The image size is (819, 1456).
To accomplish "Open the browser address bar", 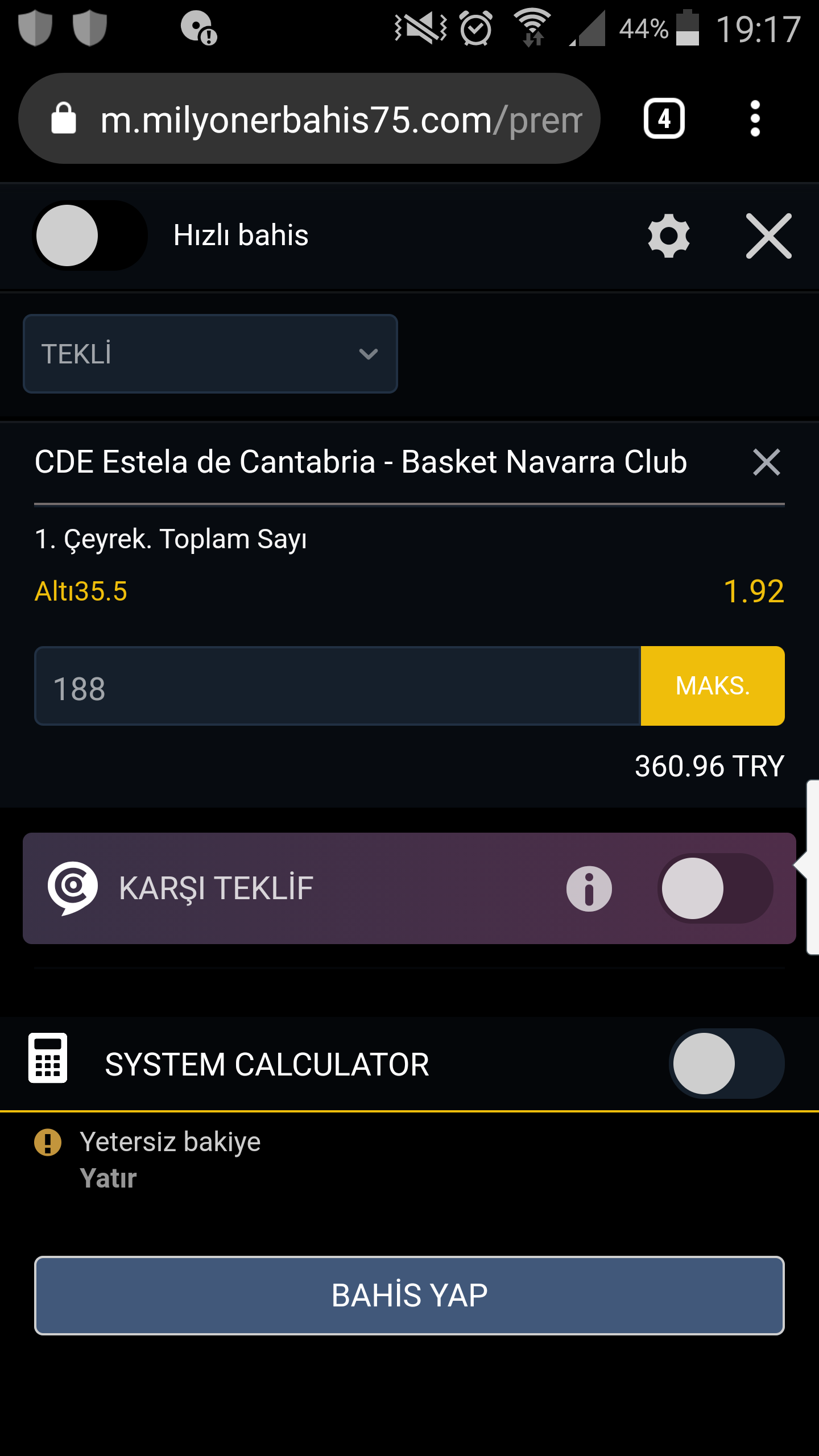I will pyautogui.click(x=309, y=118).
